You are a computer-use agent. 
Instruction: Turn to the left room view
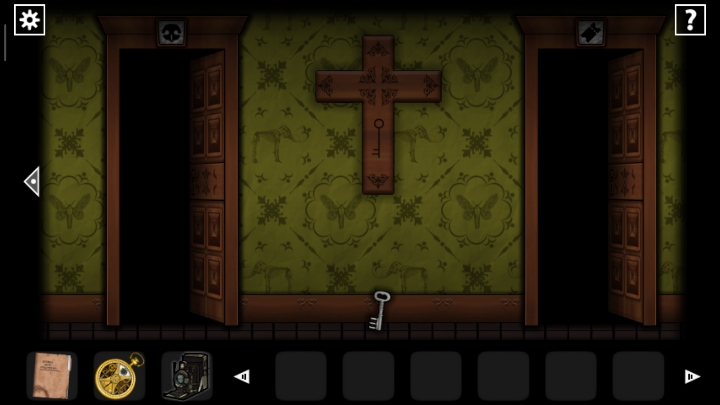(32, 181)
